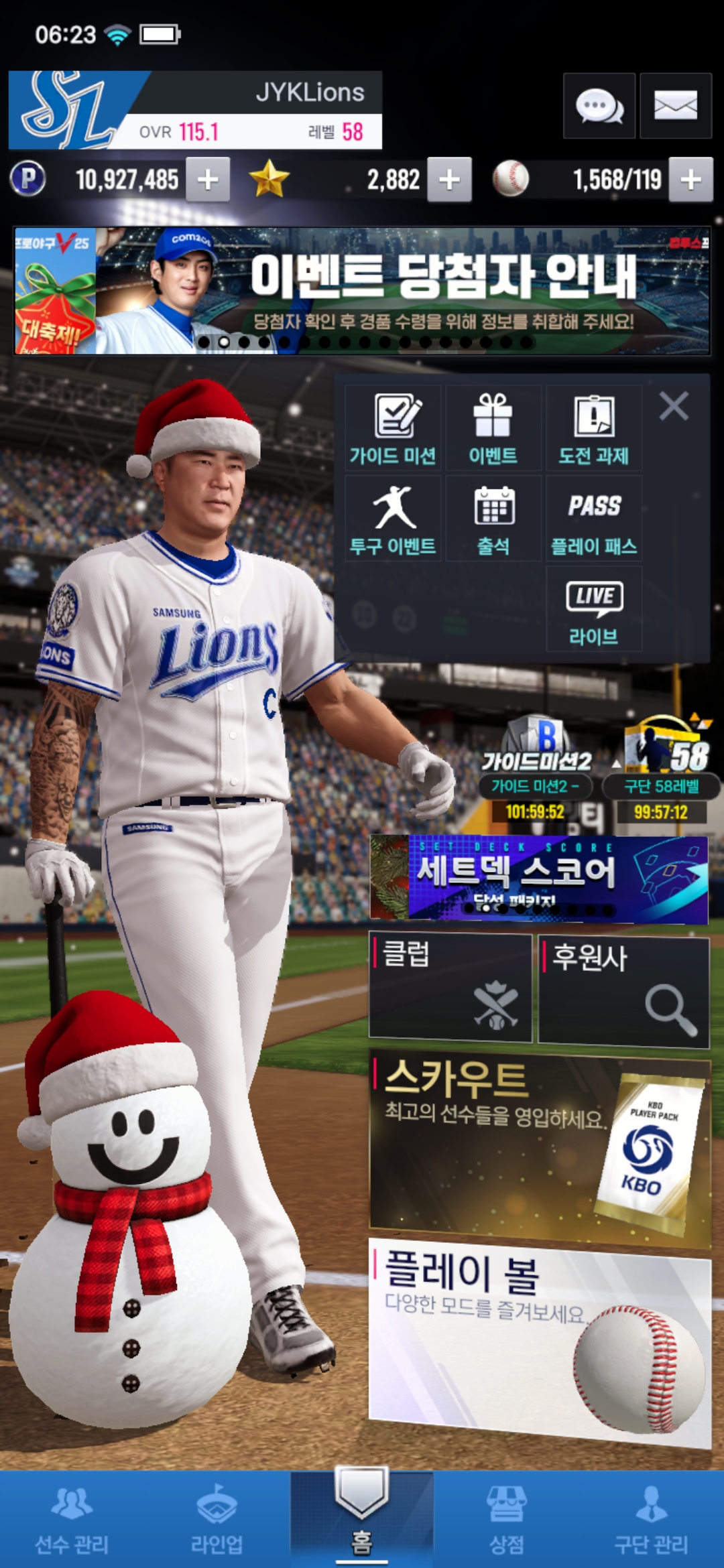Open the 스카우트 card
The image size is (724, 1568).
click(x=540, y=1148)
